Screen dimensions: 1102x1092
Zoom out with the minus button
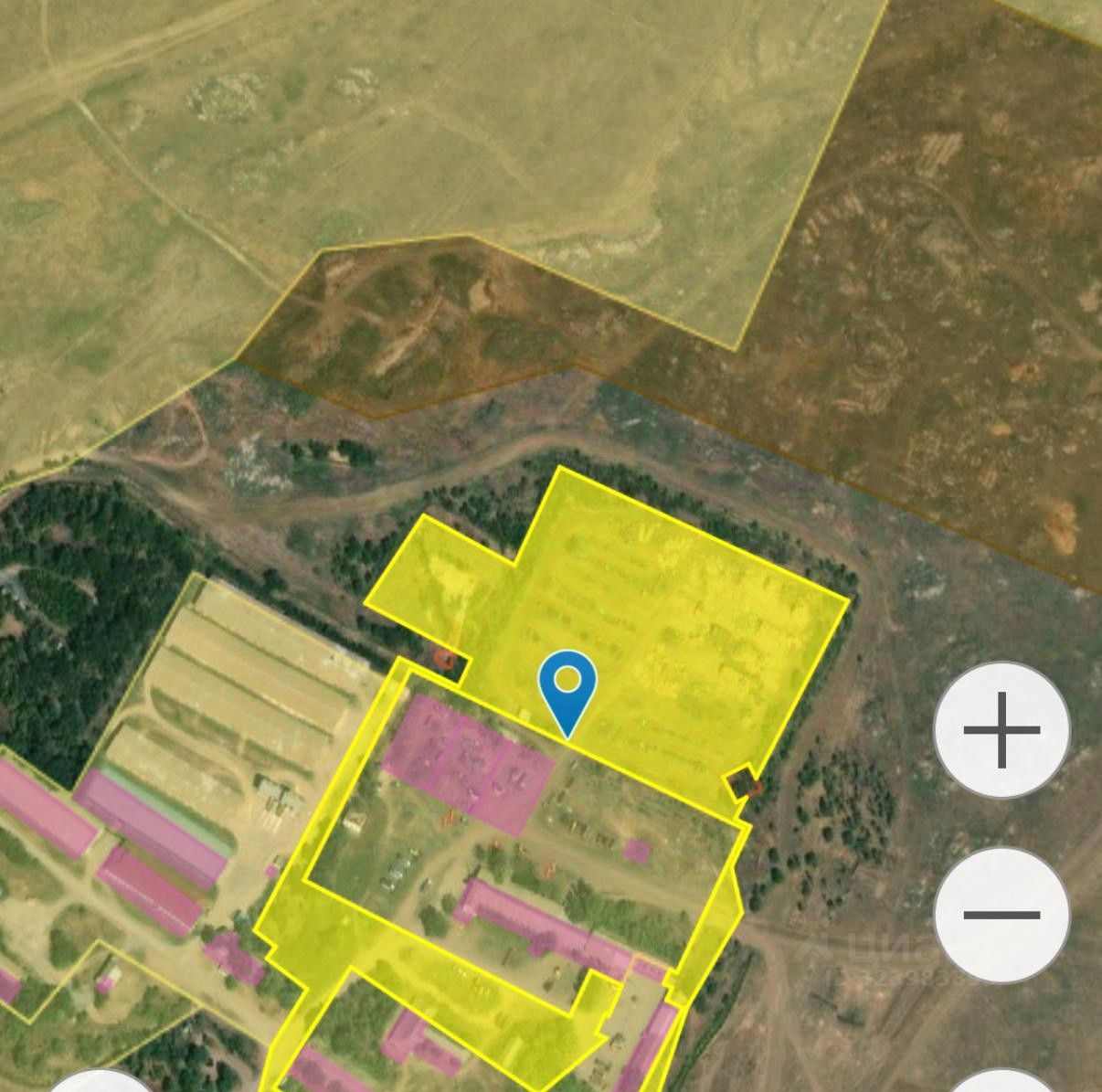point(1001,914)
